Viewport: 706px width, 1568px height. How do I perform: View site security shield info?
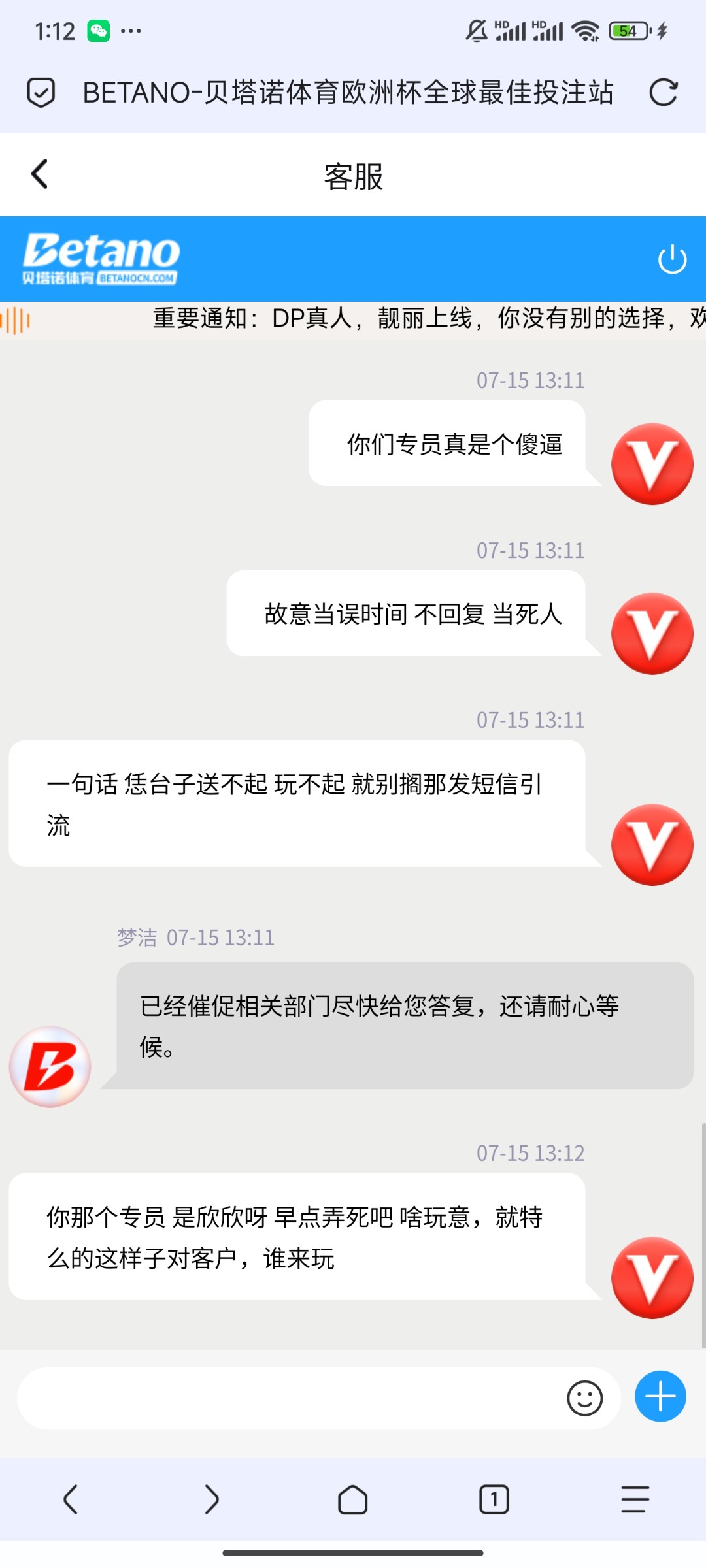click(x=41, y=92)
